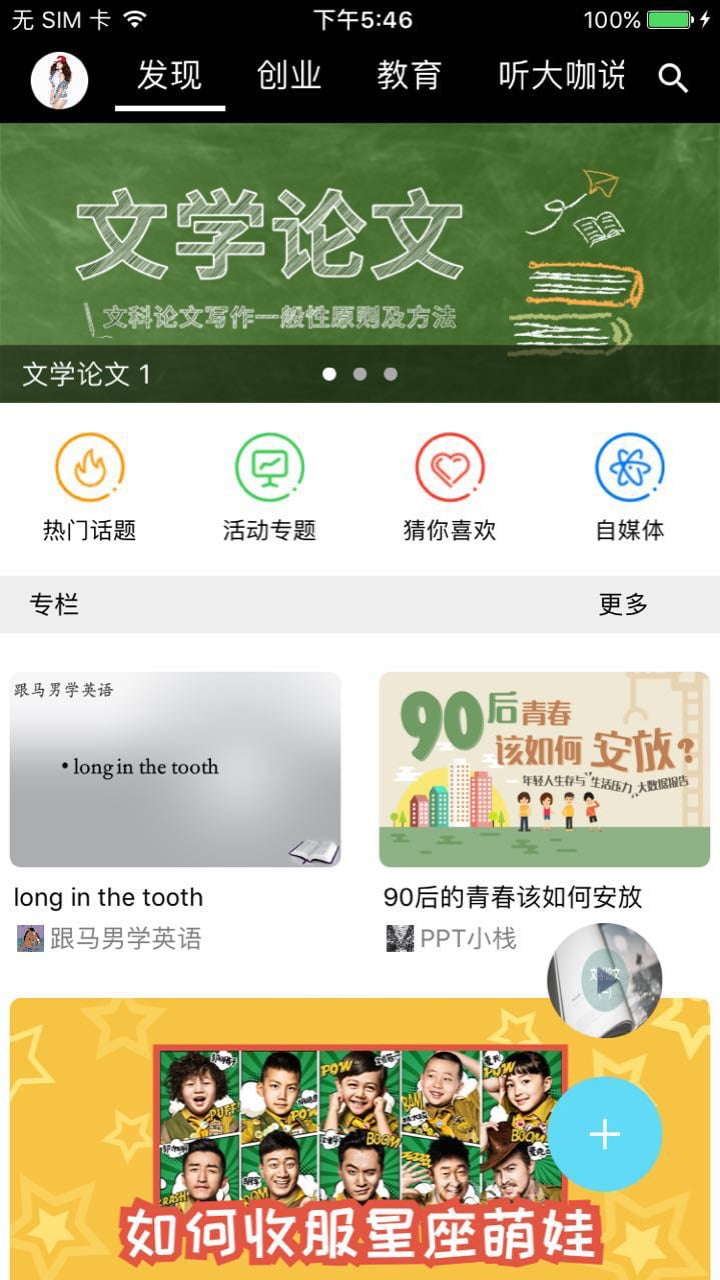The height and width of the screenshot is (1280, 720).
Task: Open 猜你喜欢 recommendations
Action: pyautogui.click(x=450, y=488)
